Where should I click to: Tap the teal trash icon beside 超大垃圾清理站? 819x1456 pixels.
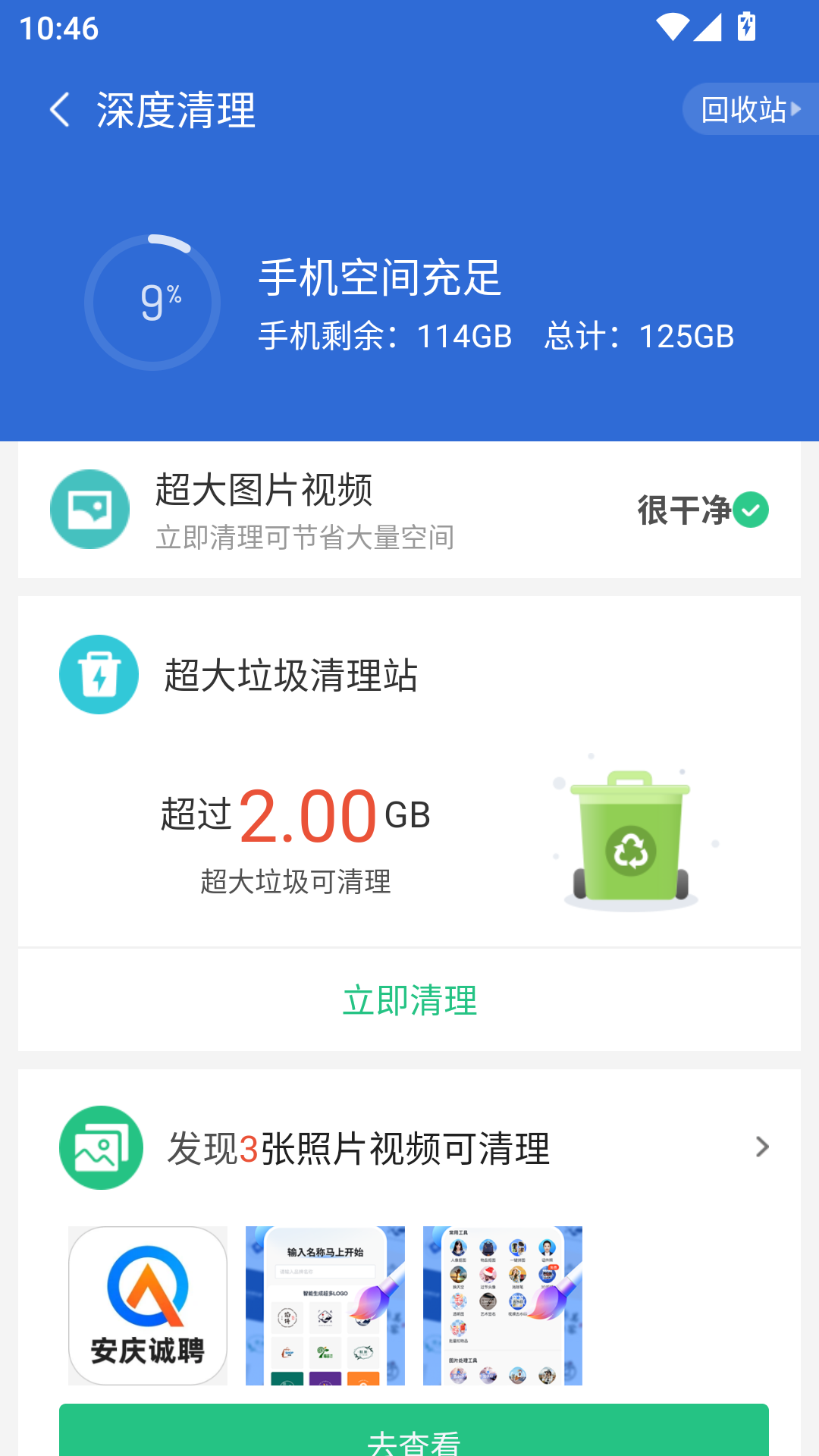coord(99,674)
